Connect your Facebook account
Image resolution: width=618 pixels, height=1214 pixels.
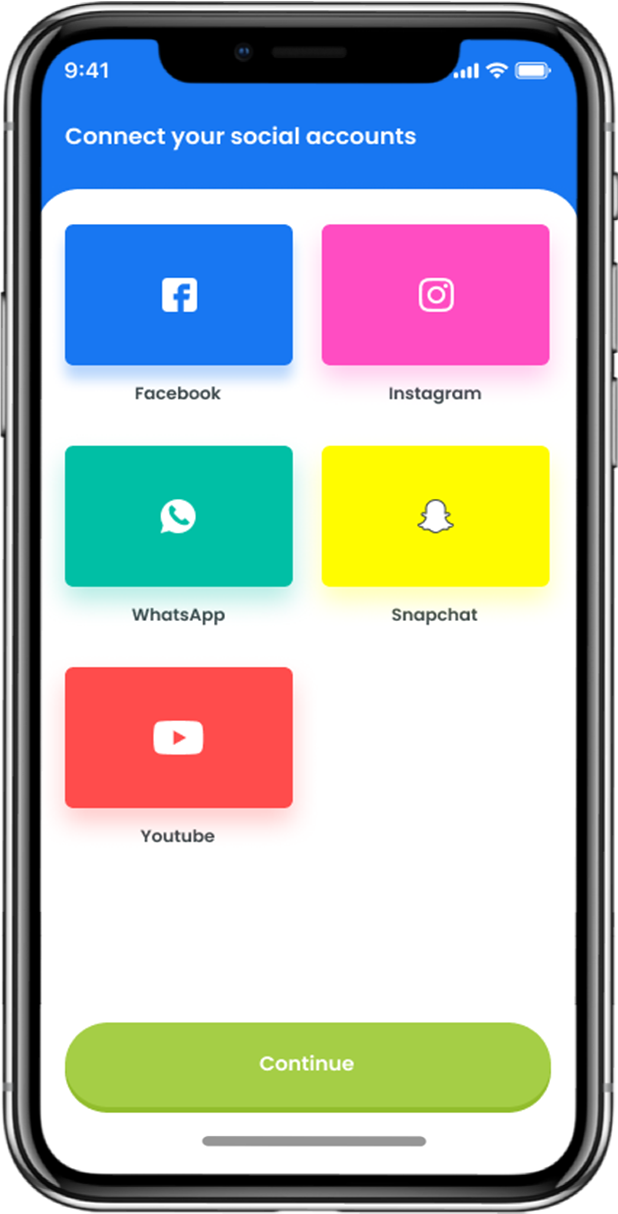tap(179, 295)
